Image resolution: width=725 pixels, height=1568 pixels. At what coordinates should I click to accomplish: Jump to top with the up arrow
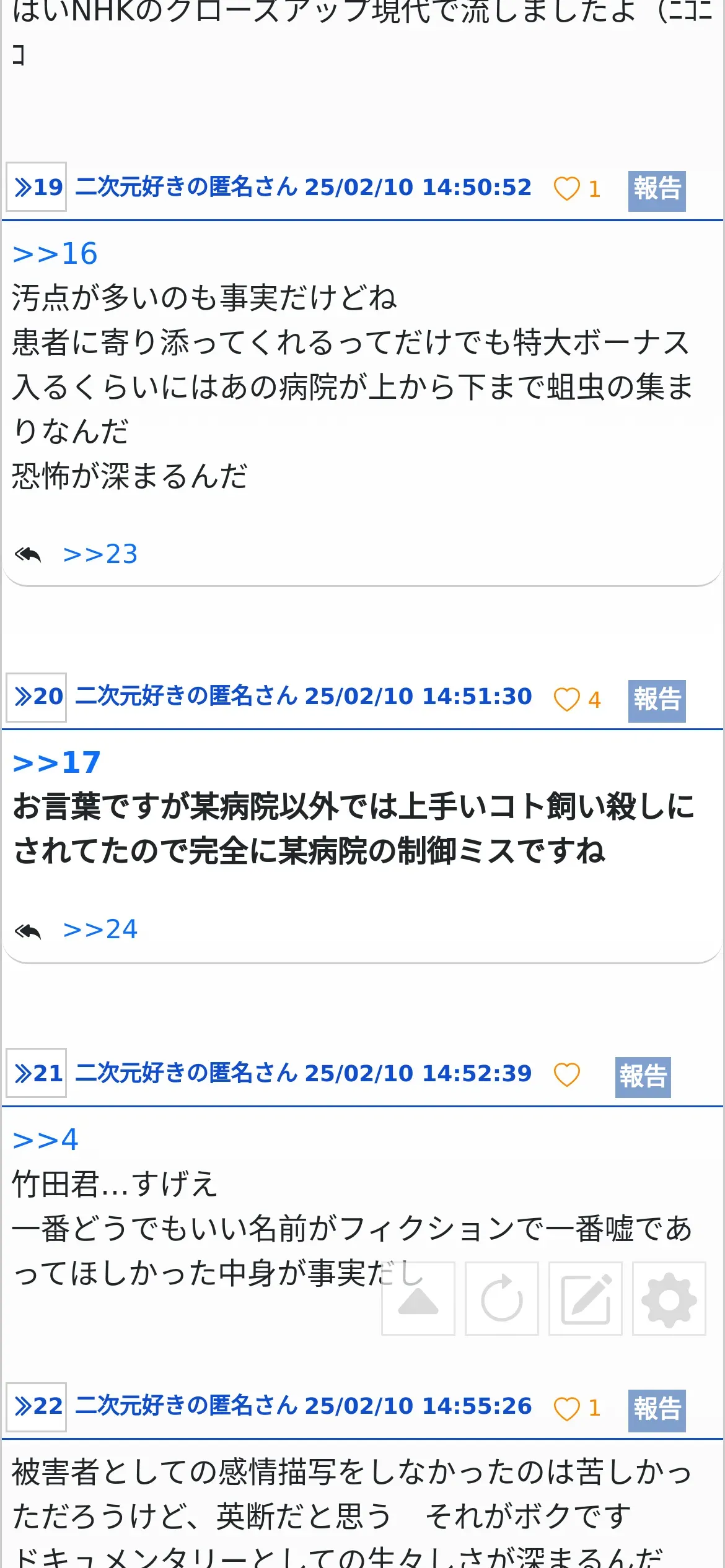pyautogui.click(x=418, y=1299)
